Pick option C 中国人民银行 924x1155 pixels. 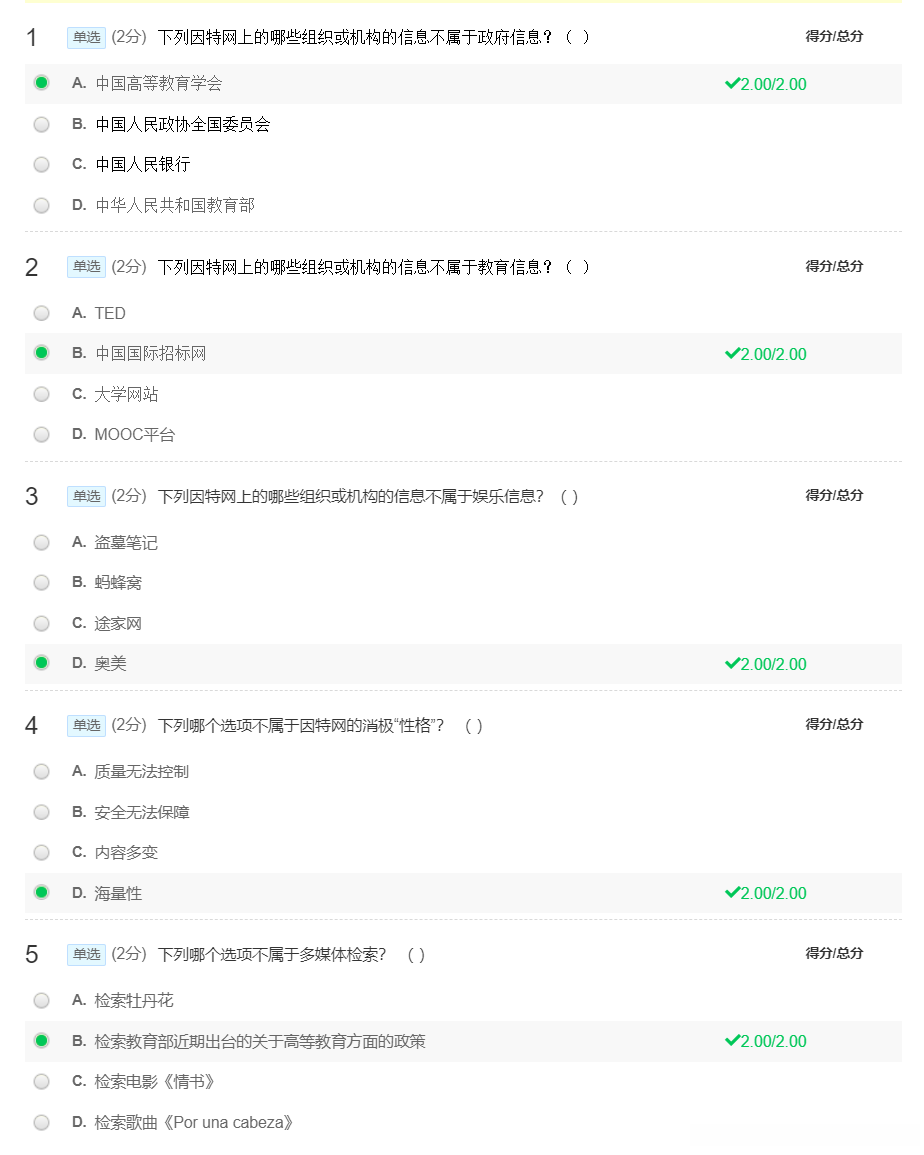(41, 164)
